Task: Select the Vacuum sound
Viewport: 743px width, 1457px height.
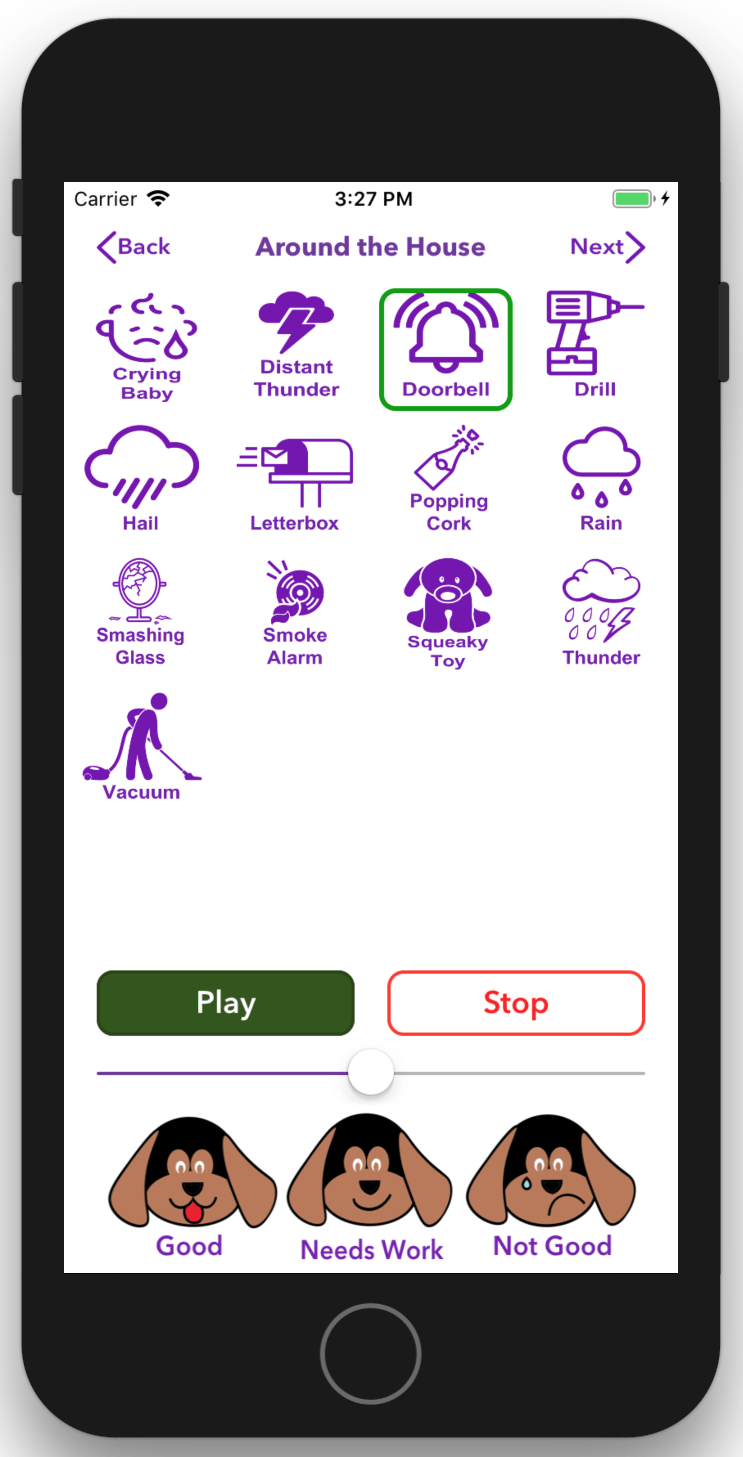Action: click(x=141, y=747)
